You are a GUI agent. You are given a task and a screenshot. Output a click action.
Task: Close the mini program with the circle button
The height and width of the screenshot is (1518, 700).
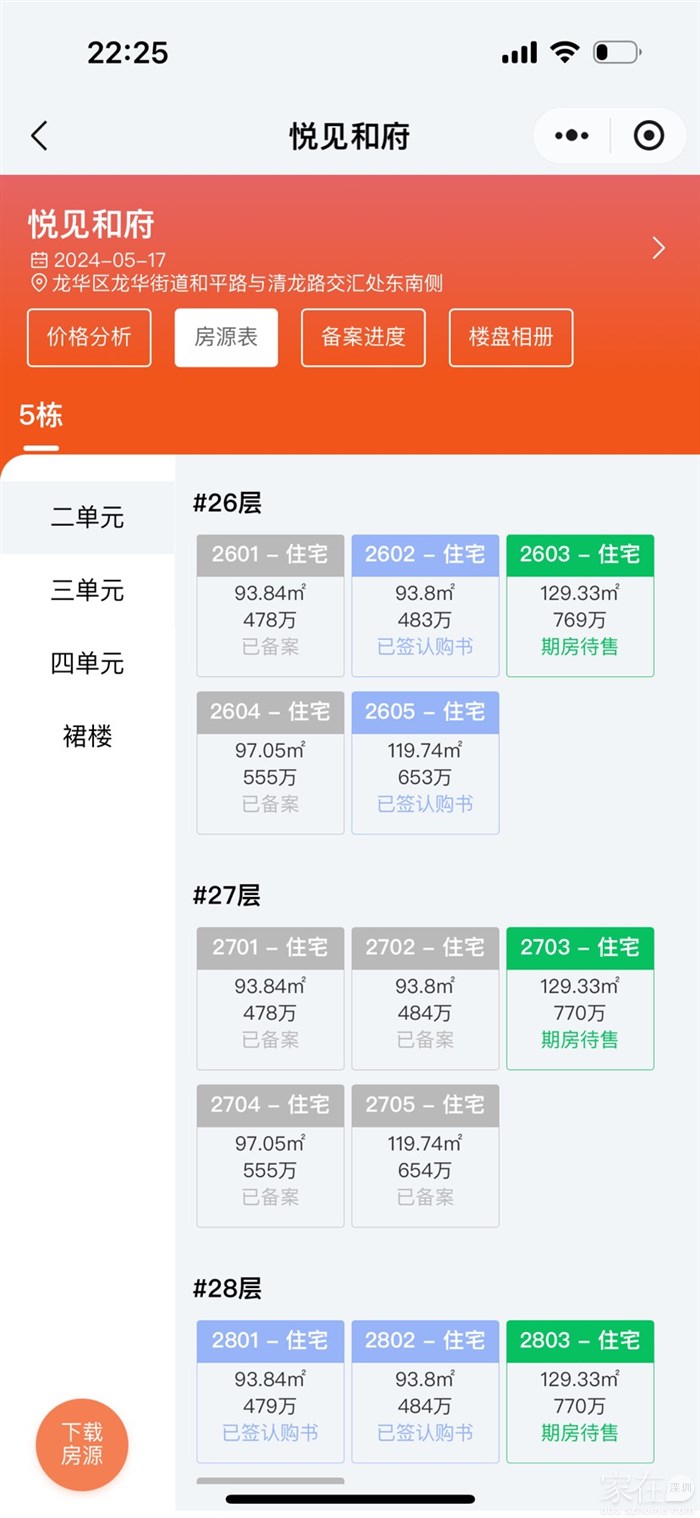coord(649,136)
